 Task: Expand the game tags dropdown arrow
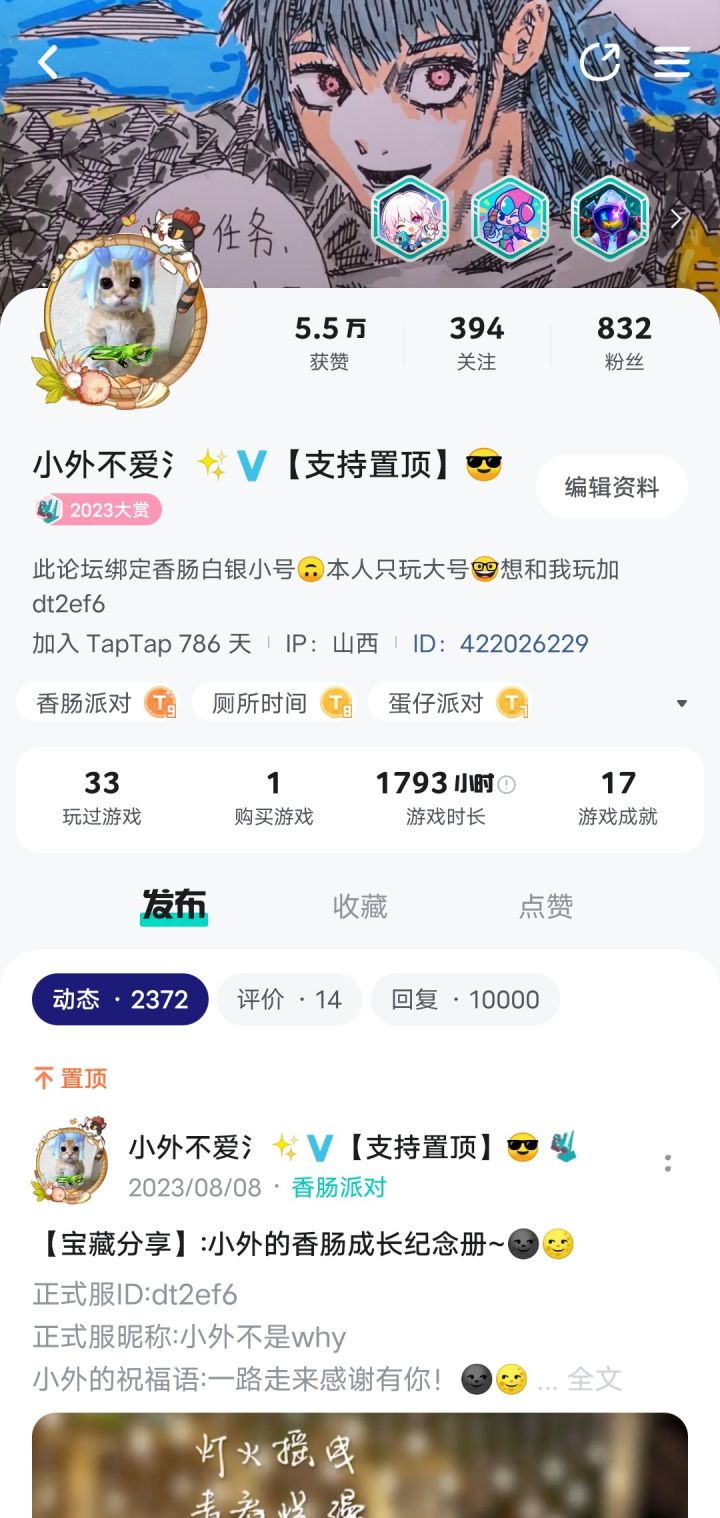[682, 704]
